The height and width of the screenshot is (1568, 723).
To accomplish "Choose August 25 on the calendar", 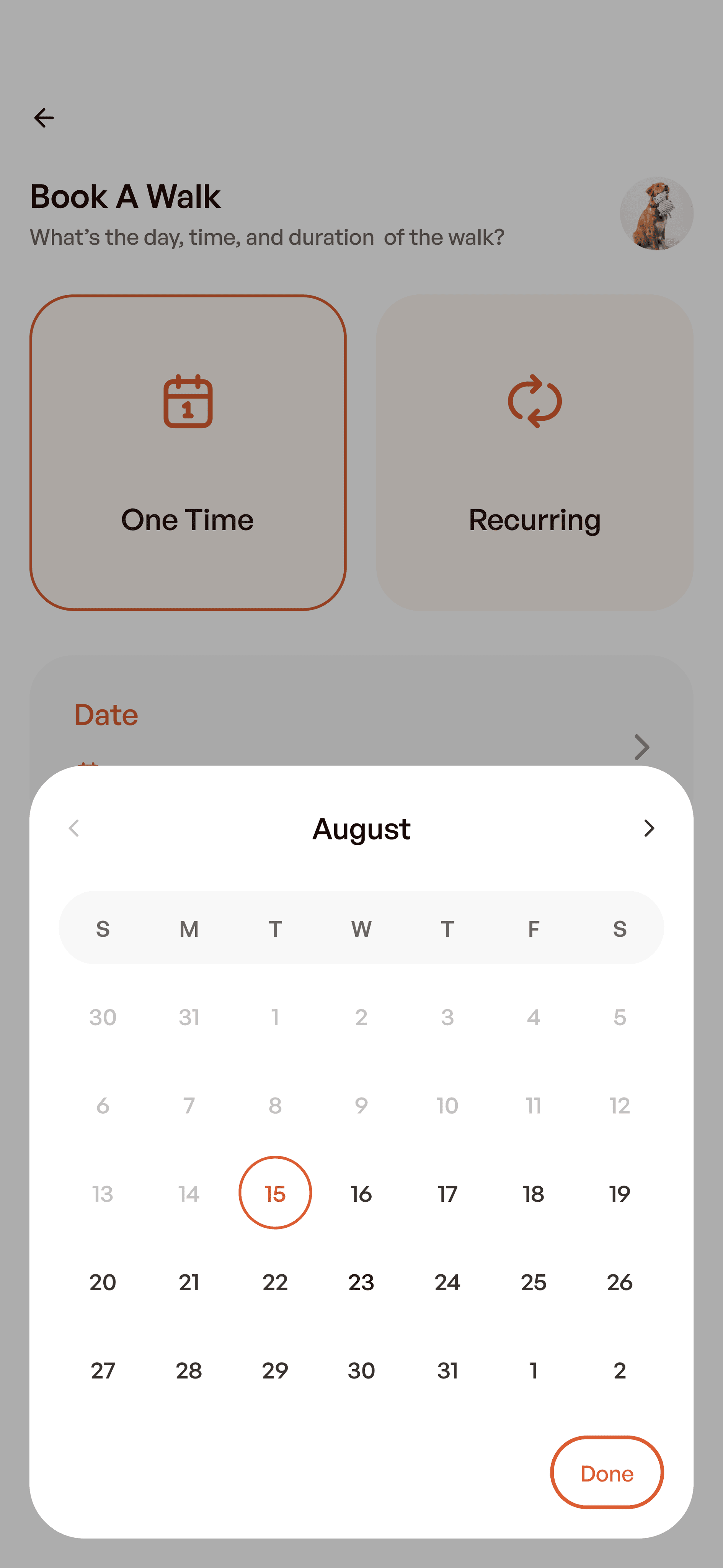I will pos(534,1282).
